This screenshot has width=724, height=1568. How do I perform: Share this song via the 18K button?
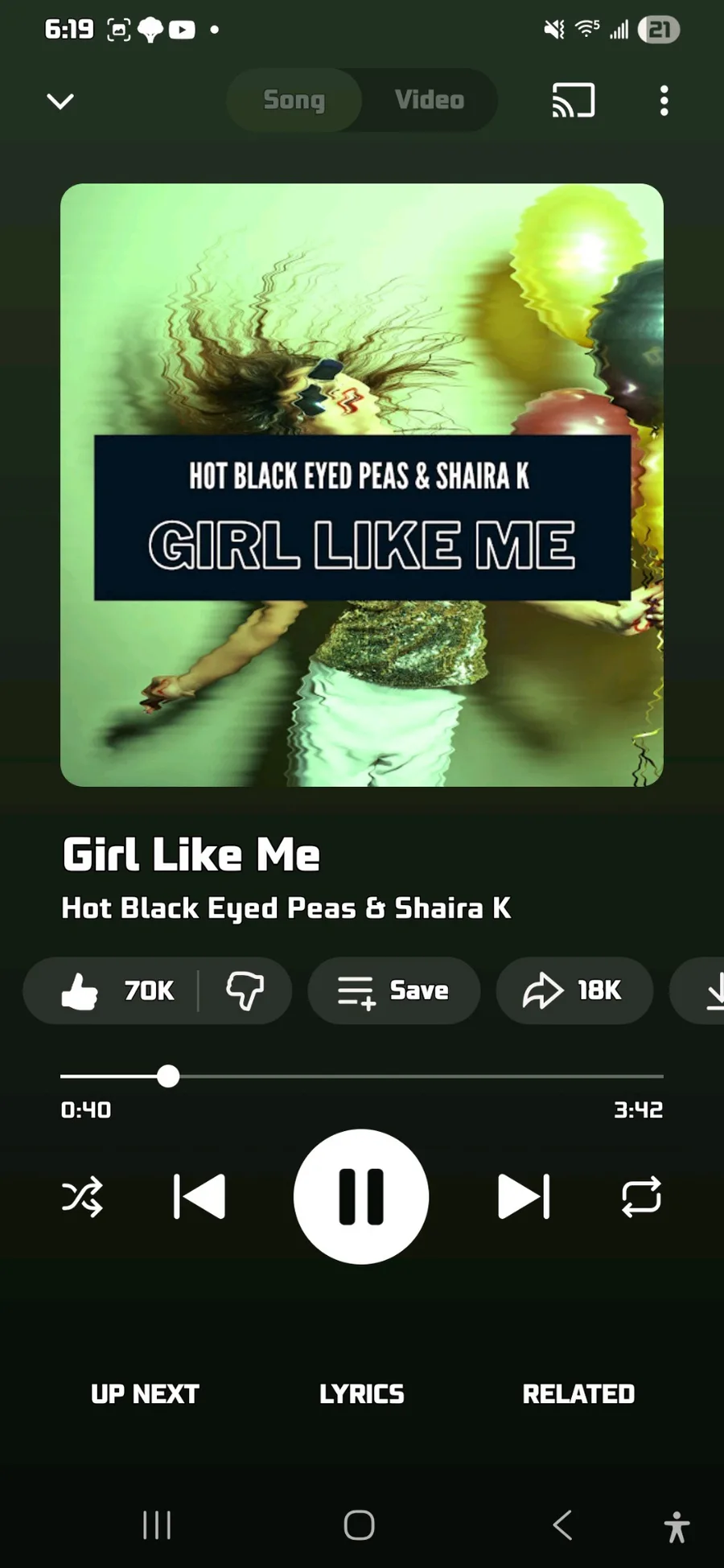click(574, 990)
